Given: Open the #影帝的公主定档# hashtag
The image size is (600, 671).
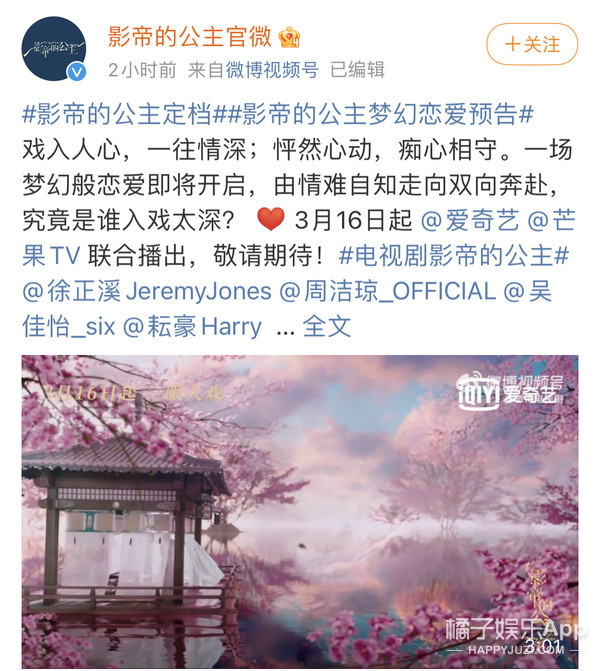Looking at the screenshot, I should pyautogui.click(x=120, y=113).
